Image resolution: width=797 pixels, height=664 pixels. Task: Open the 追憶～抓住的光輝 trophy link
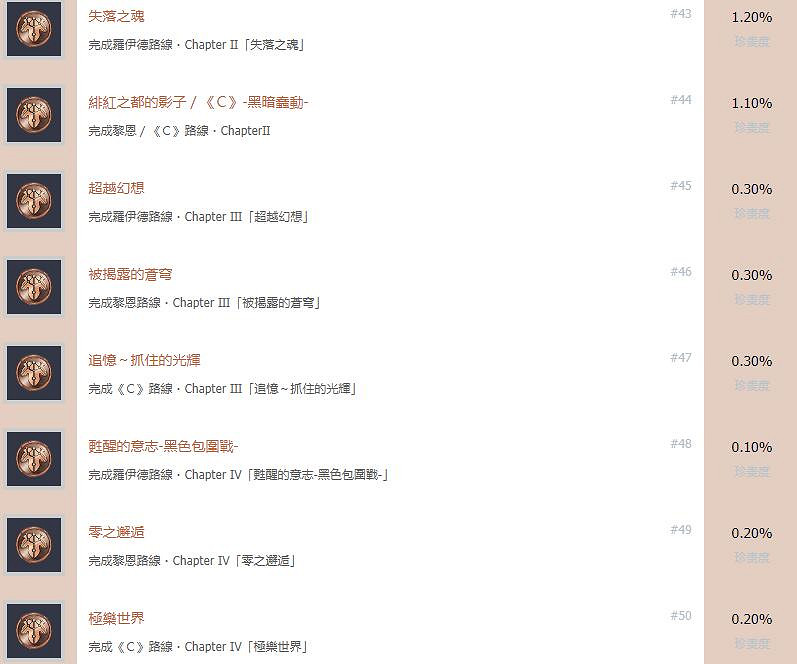point(144,360)
